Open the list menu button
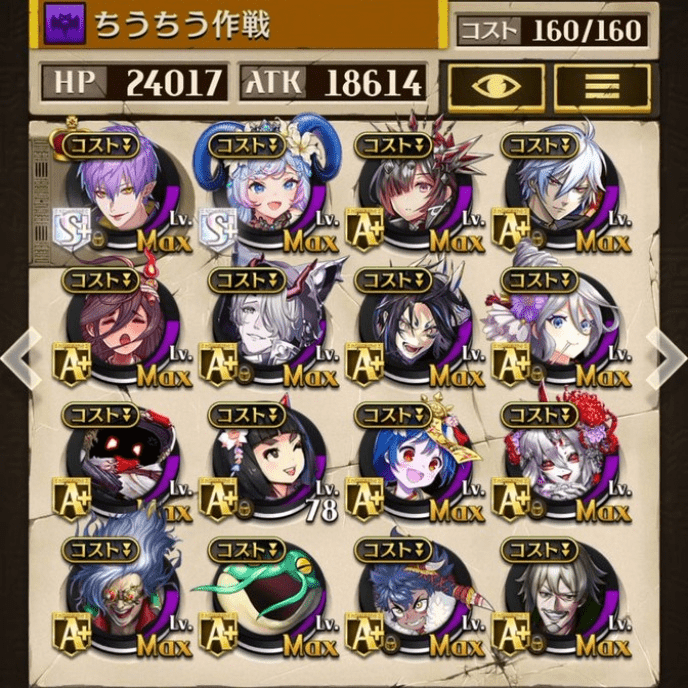 [x=601, y=87]
